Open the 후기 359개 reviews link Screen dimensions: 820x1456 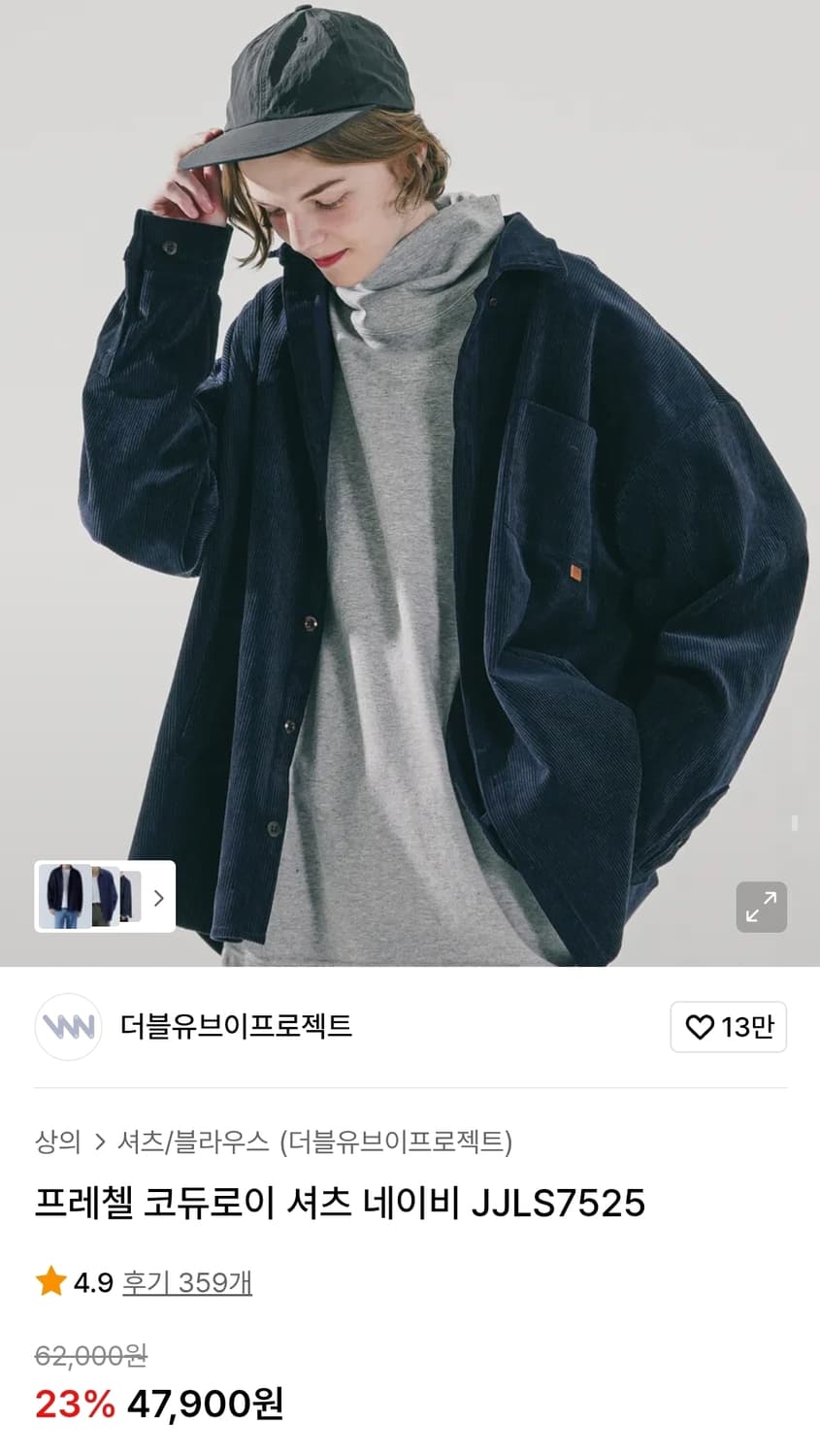(188, 1281)
